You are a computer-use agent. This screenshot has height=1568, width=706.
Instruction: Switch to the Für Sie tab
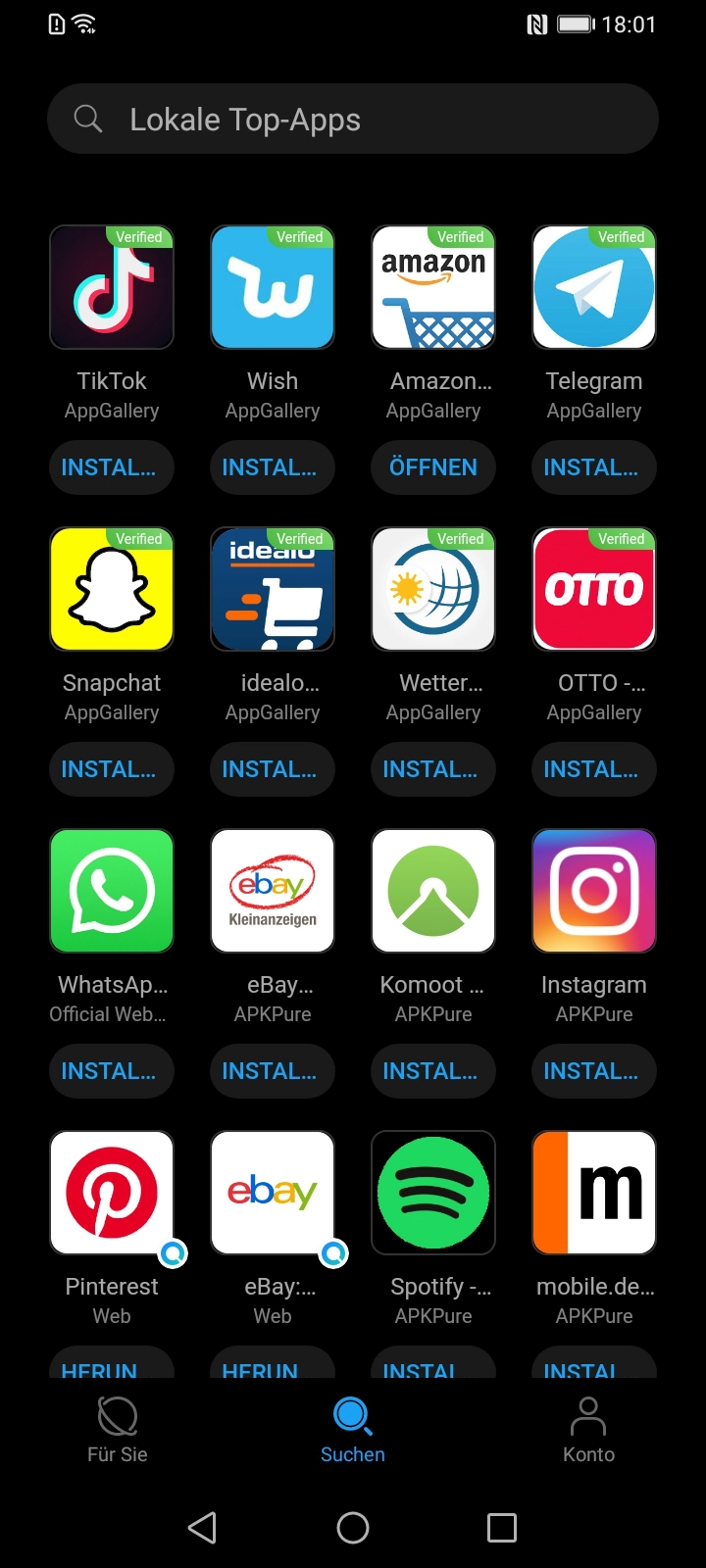pos(118,1431)
